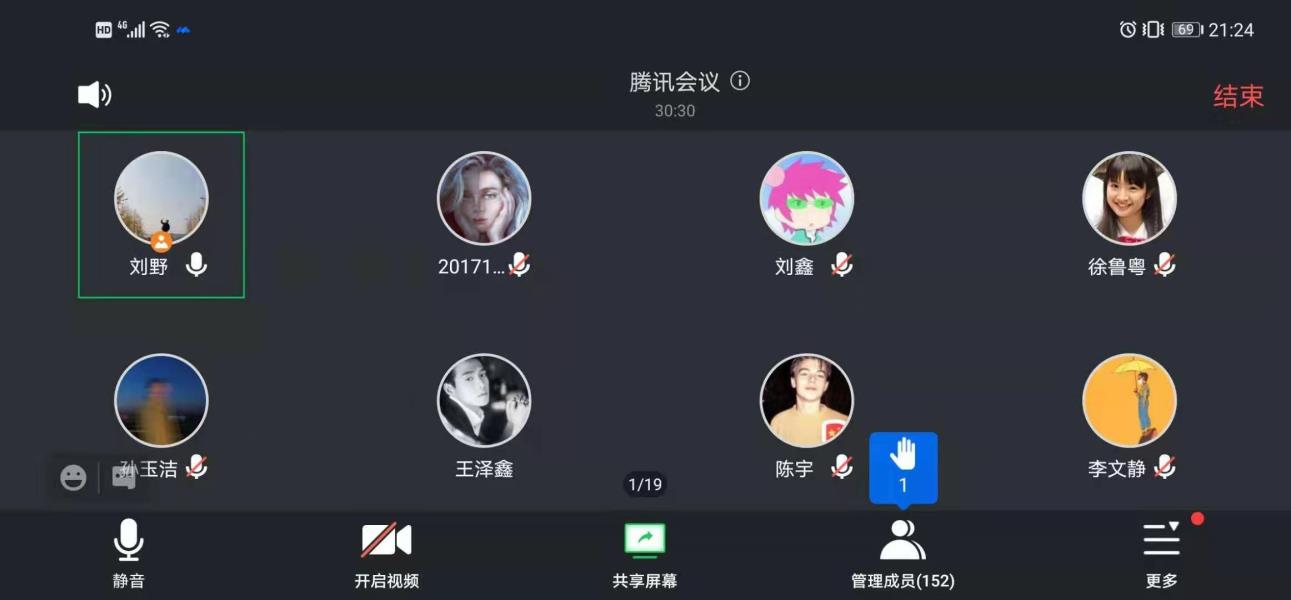This screenshot has height=600, width=1291.
Task: Select participant 王泽鑫
Action: click(484, 401)
